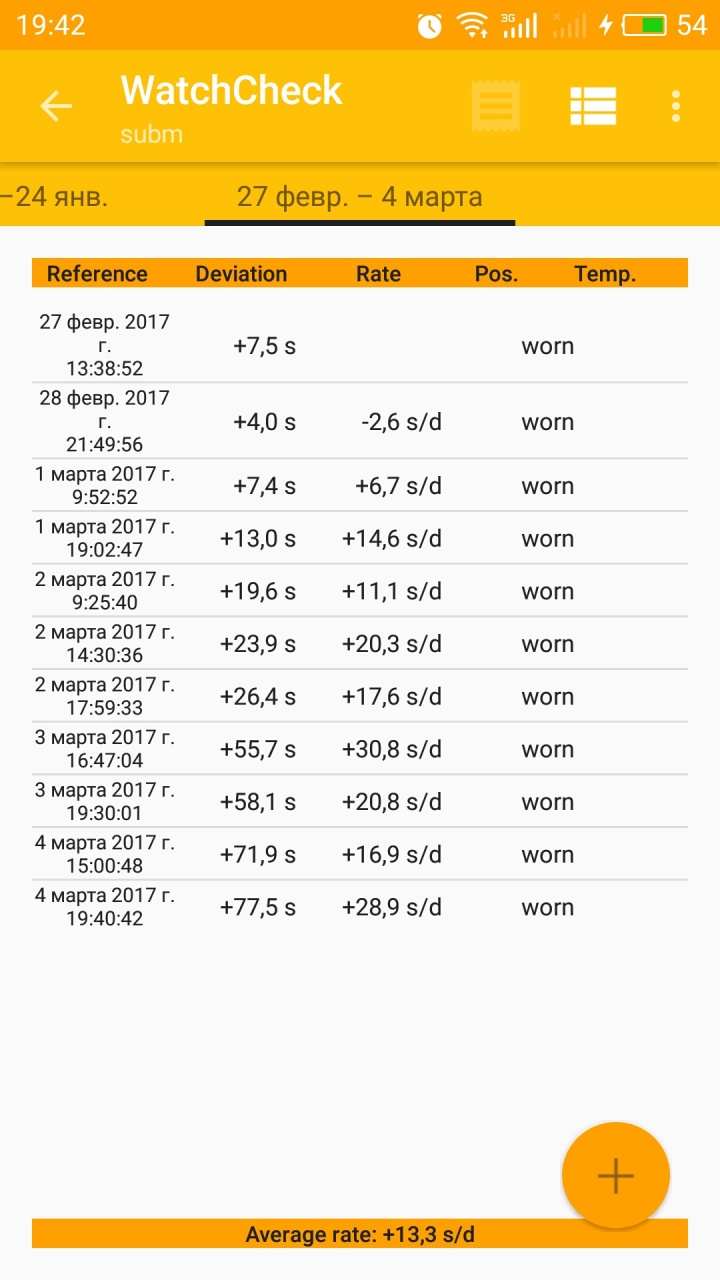The image size is (720, 1280).
Task: View the 4 марта 15:00:48 entry
Action: click(360, 855)
